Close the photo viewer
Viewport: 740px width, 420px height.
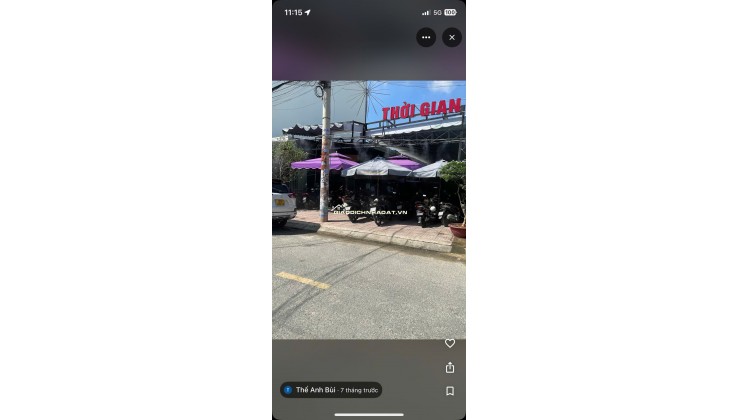(x=451, y=37)
